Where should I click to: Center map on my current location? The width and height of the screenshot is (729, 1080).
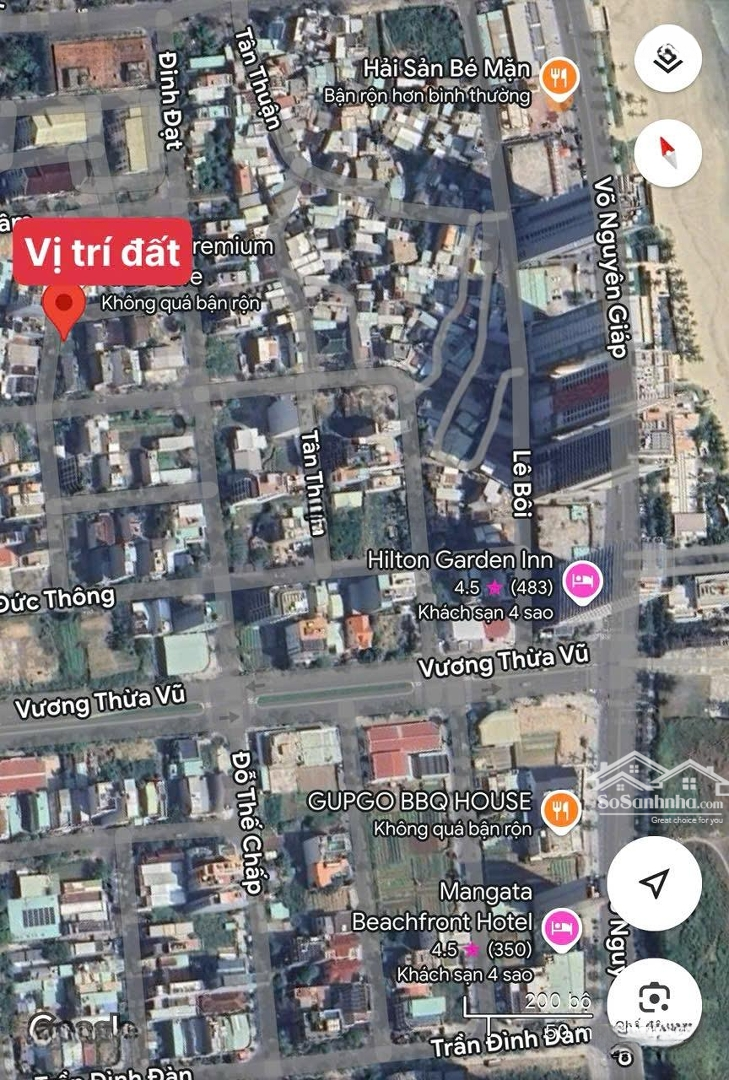[654, 883]
